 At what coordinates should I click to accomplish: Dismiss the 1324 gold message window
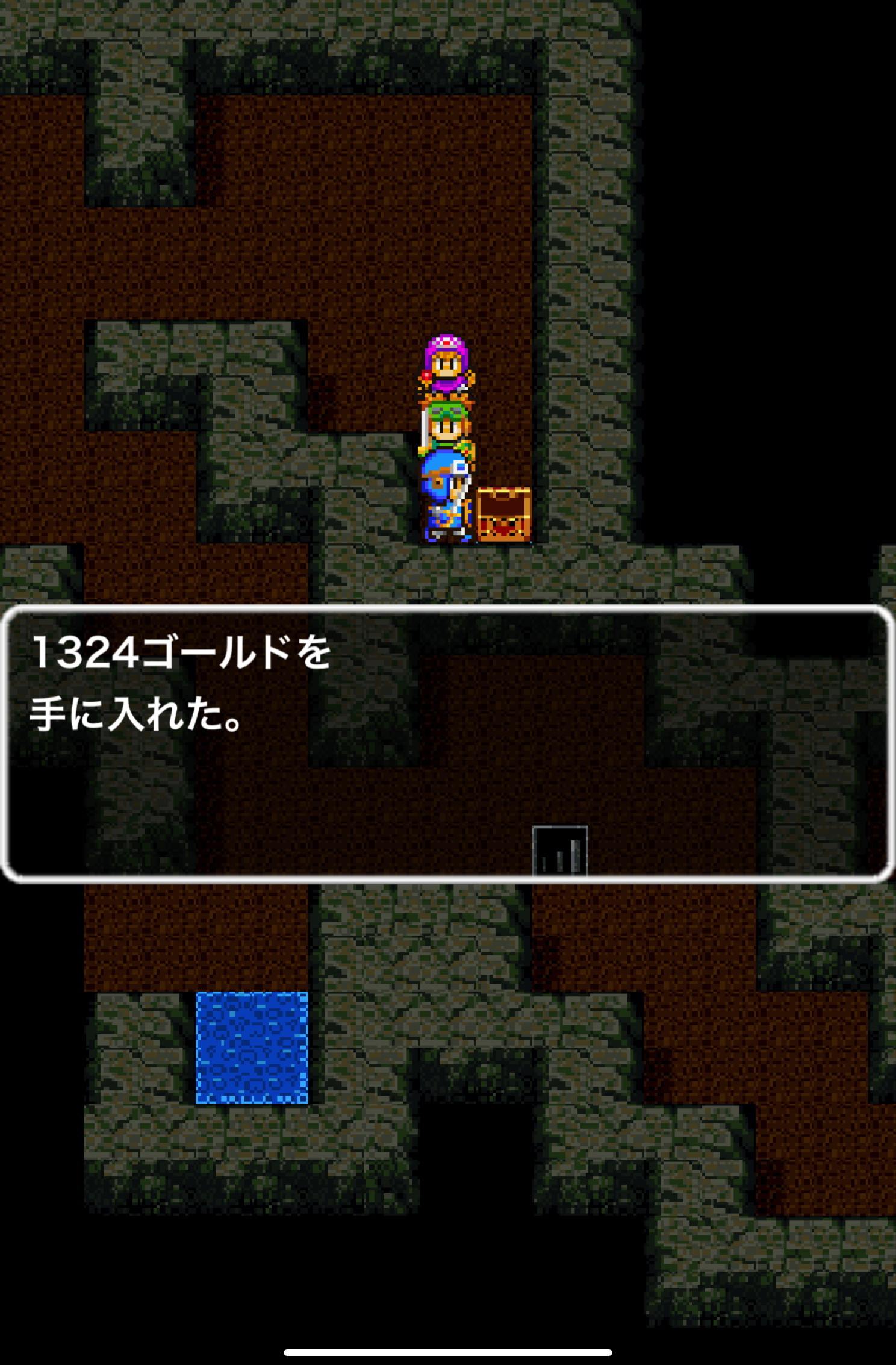pos(447,743)
